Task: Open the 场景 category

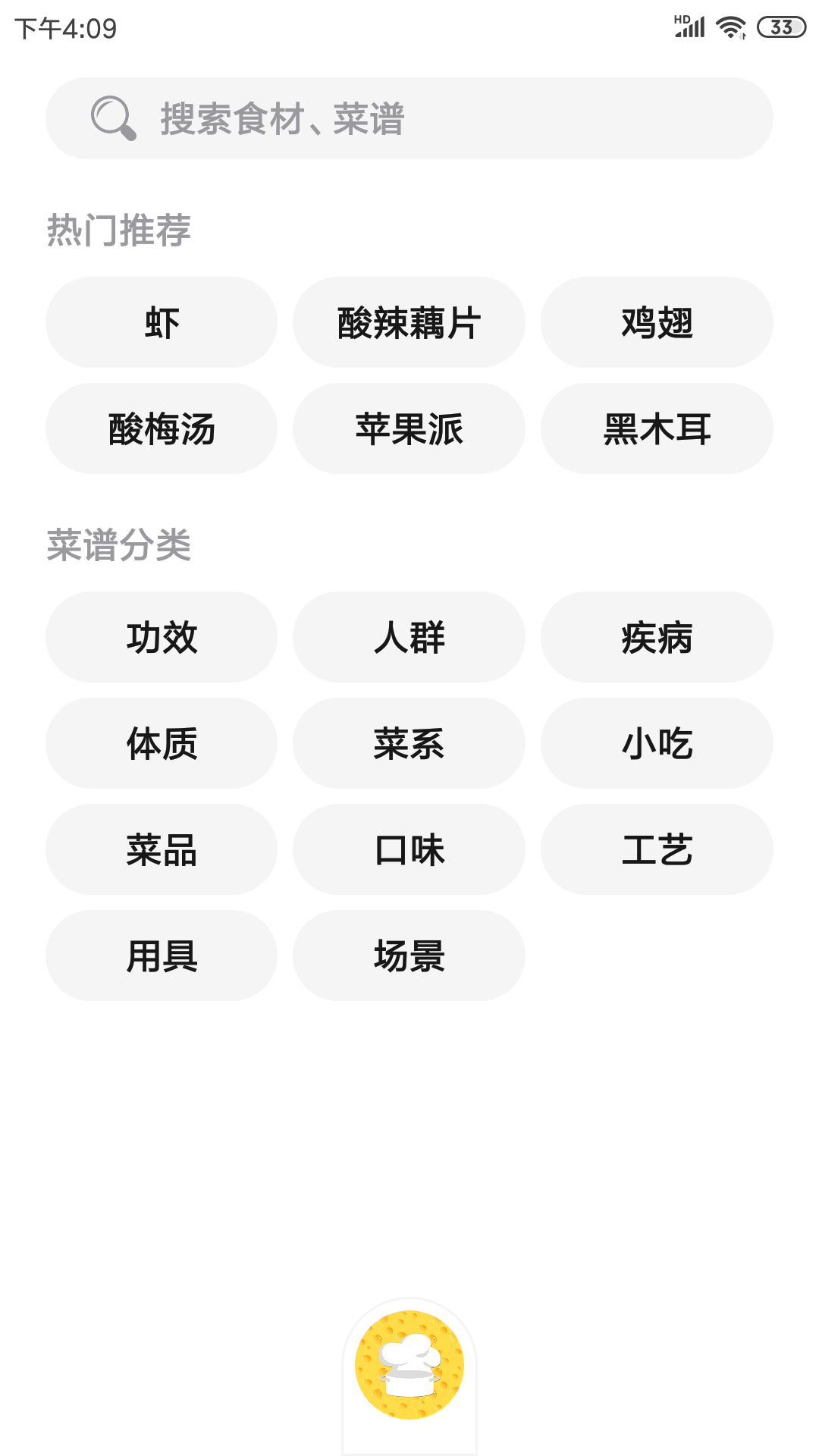Action: point(409,955)
